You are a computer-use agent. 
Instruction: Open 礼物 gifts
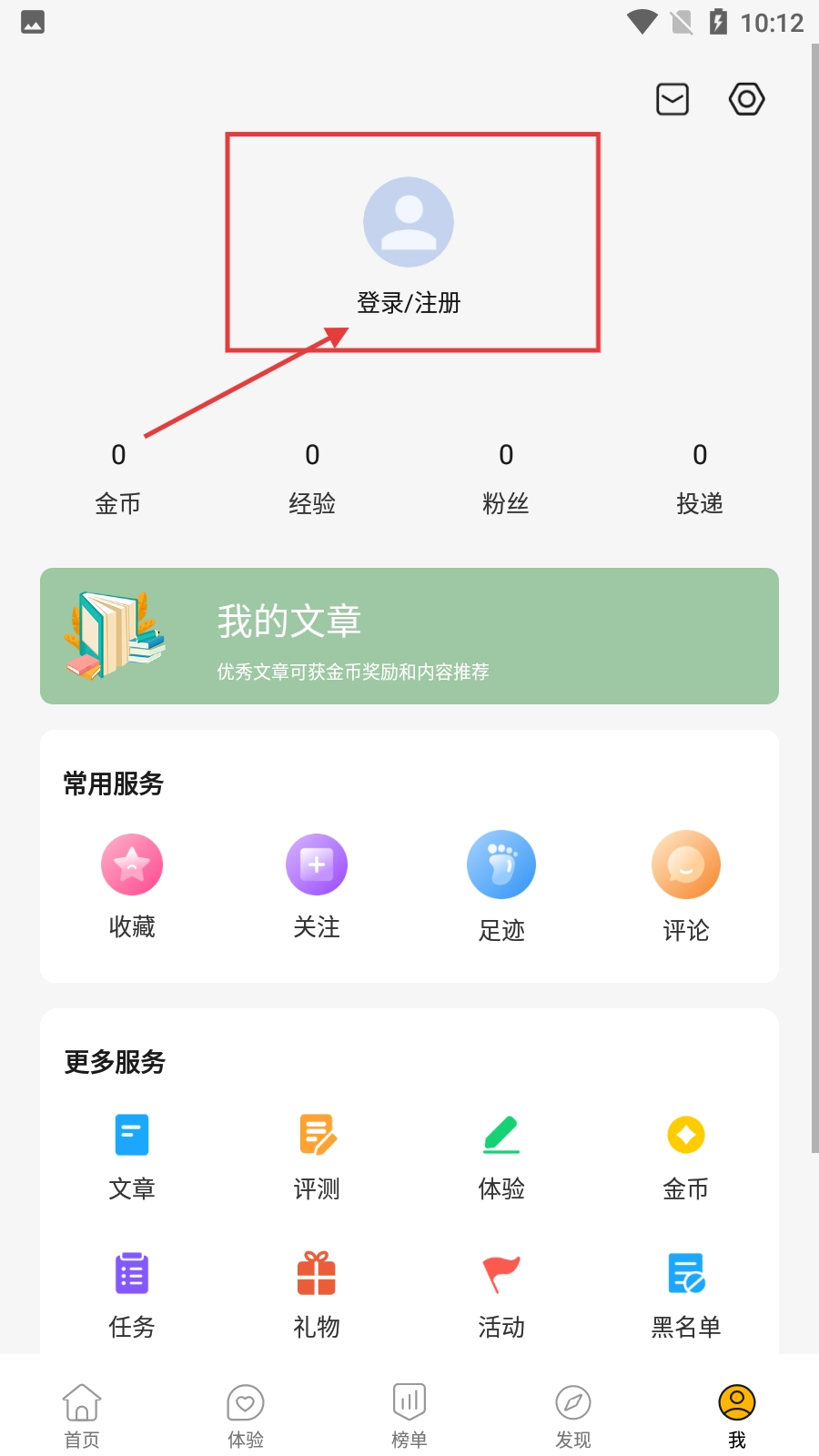pos(317,1294)
